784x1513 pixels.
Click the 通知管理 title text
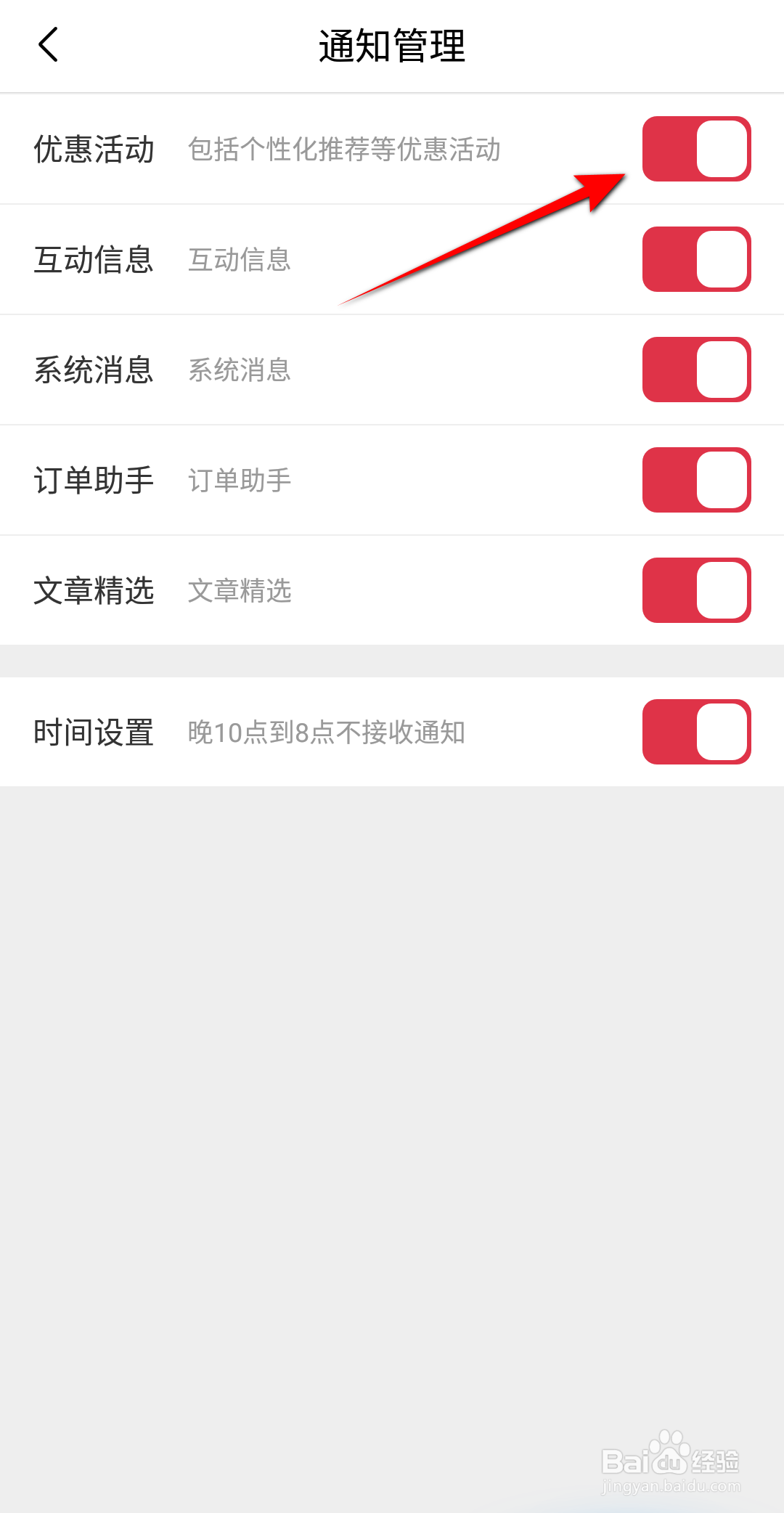coord(392,45)
